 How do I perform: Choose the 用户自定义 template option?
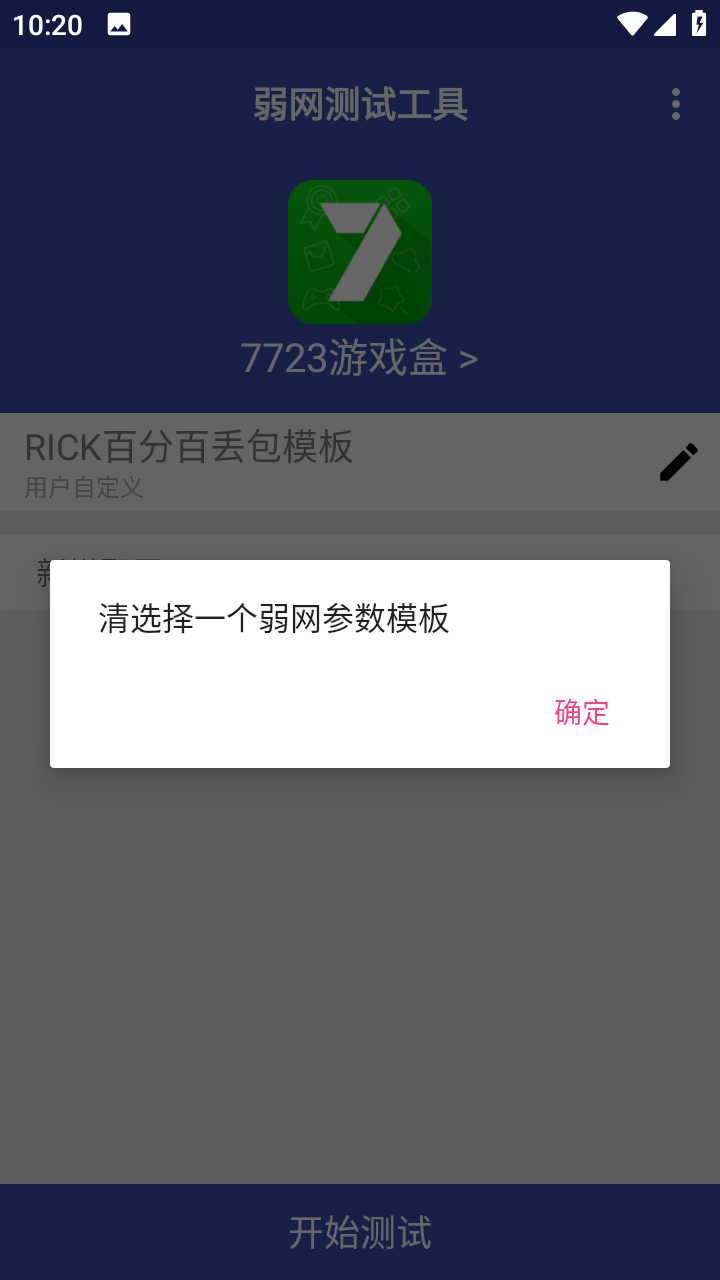pyautogui.click(x=85, y=489)
